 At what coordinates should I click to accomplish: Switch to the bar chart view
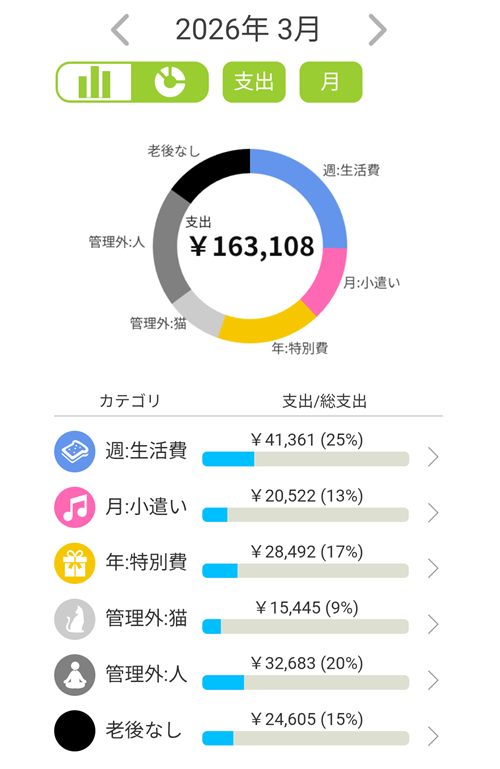pyautogui.click(x=94, y=82)
